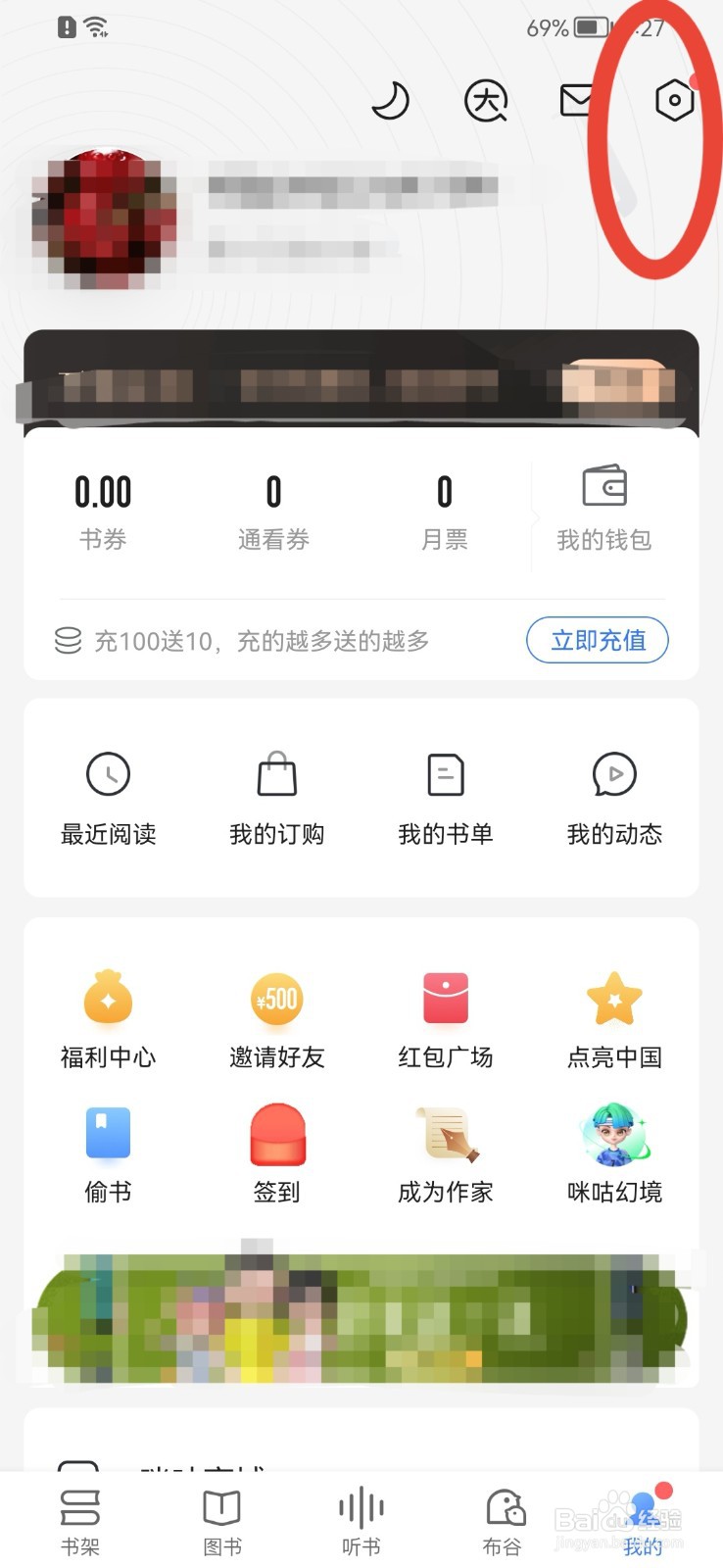Switch to the 听书 audiobooks tab
The image size is (723, 1568).
(361, 1520)
